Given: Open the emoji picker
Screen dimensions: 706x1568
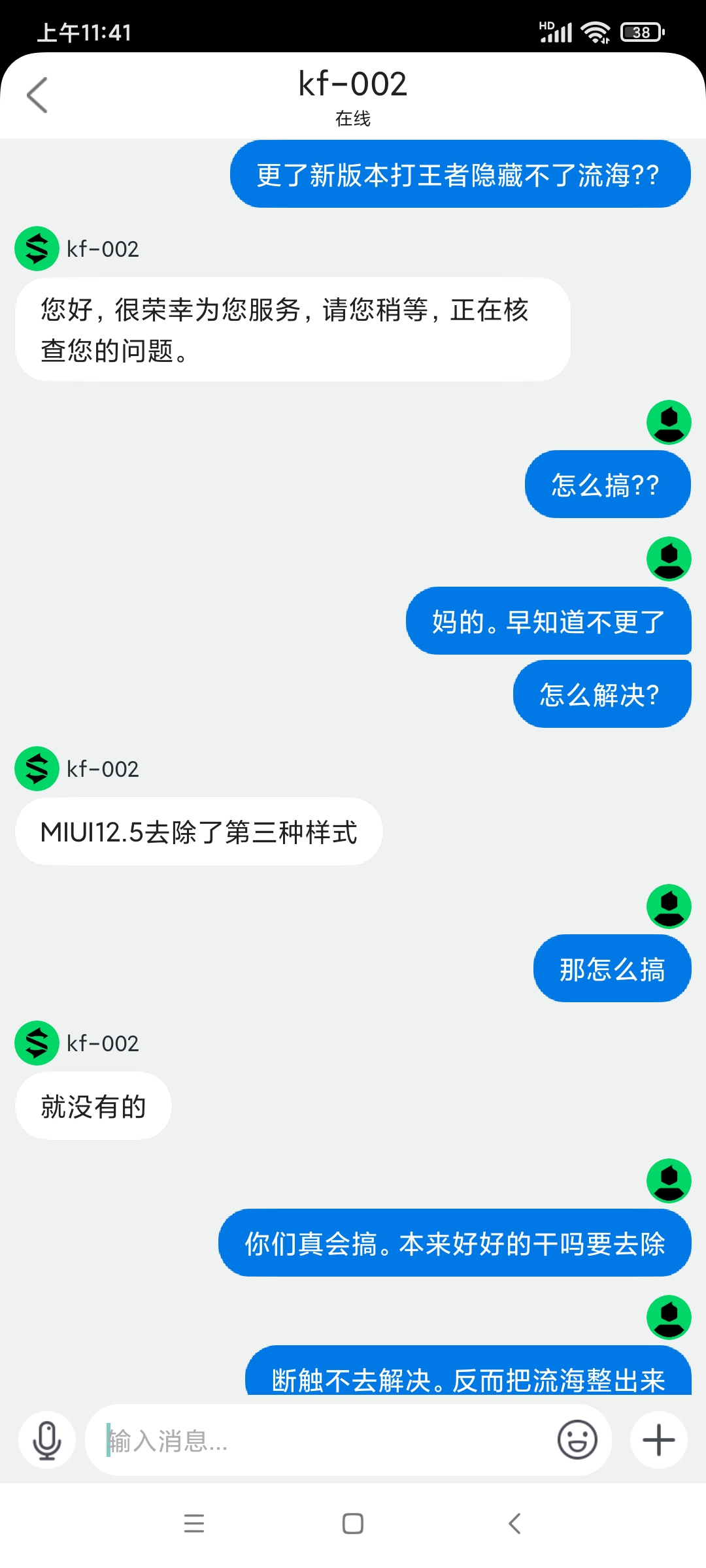Looking at the screenshot, I should coord(577,1439).
